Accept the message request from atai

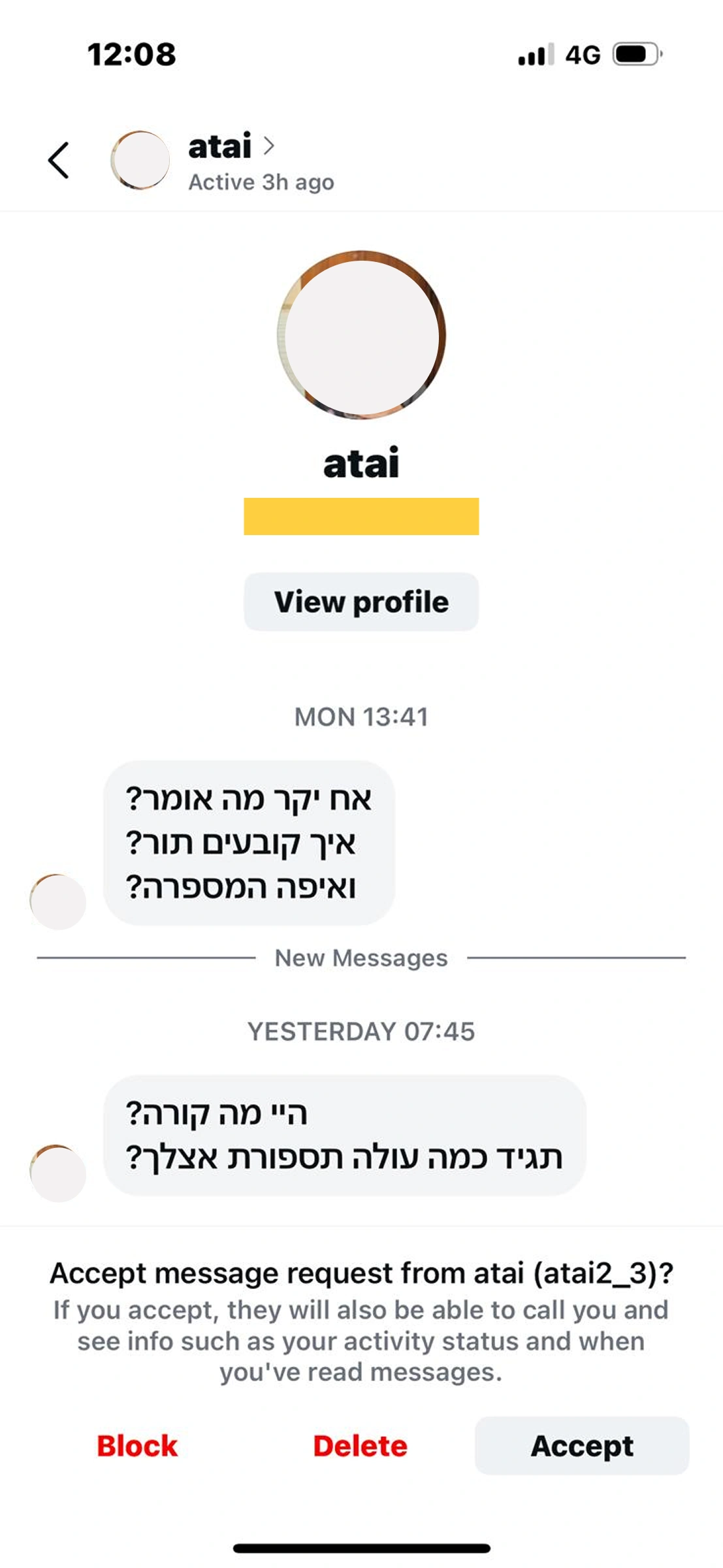[x=581, y=1445]
